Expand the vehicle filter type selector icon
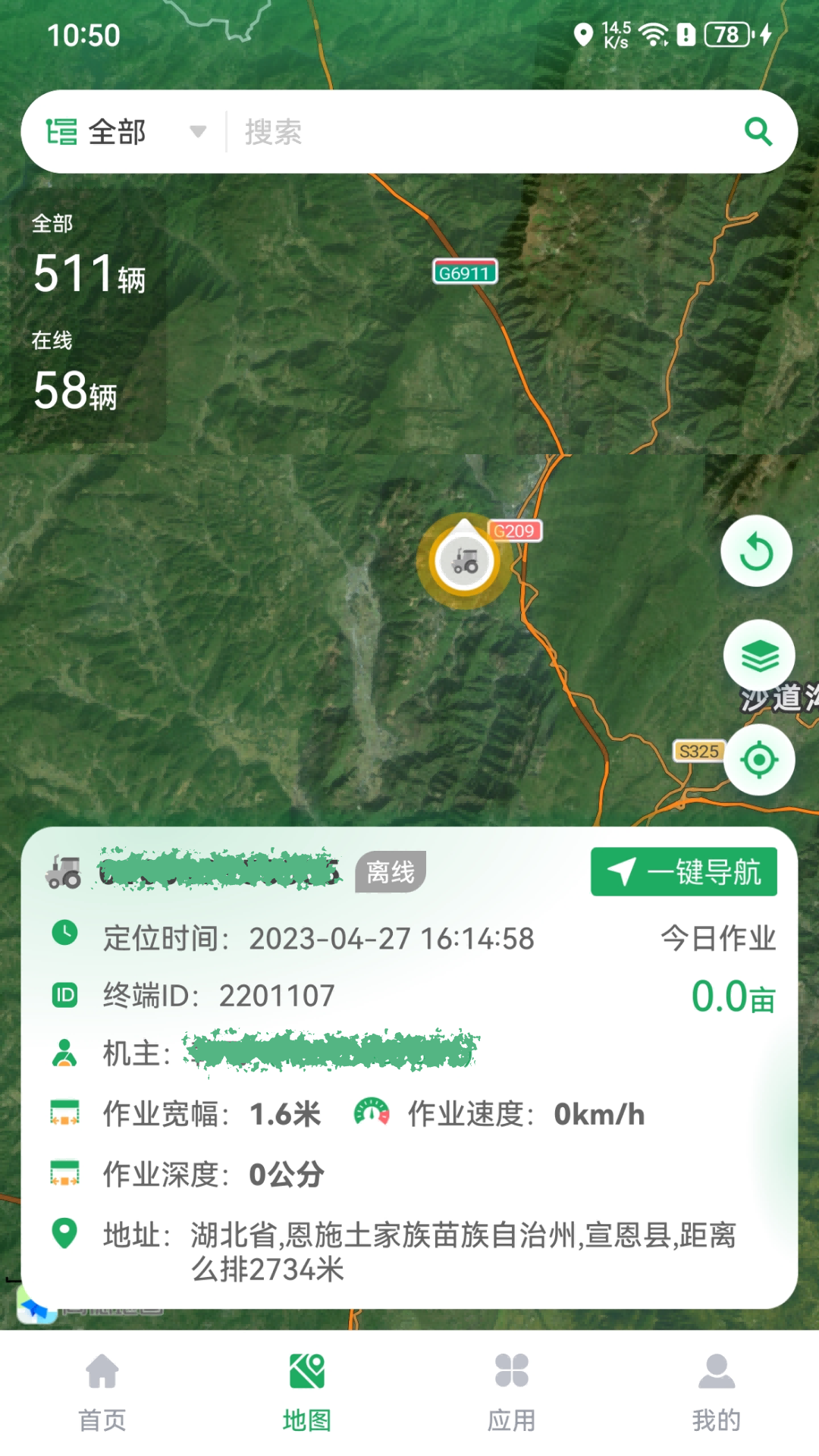819x1456 pixels. (63, 130)
